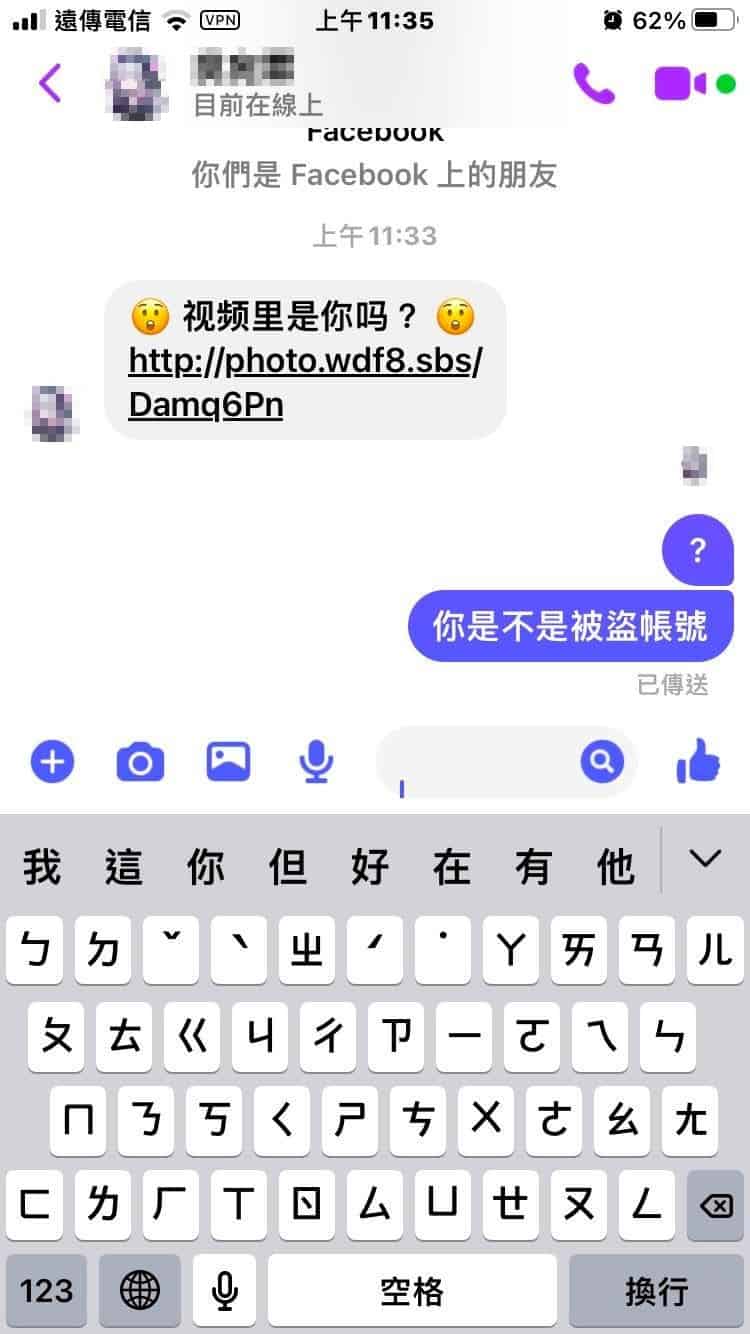Send a thumbs-up like
750x1334 pixels.
click(698, 762)
